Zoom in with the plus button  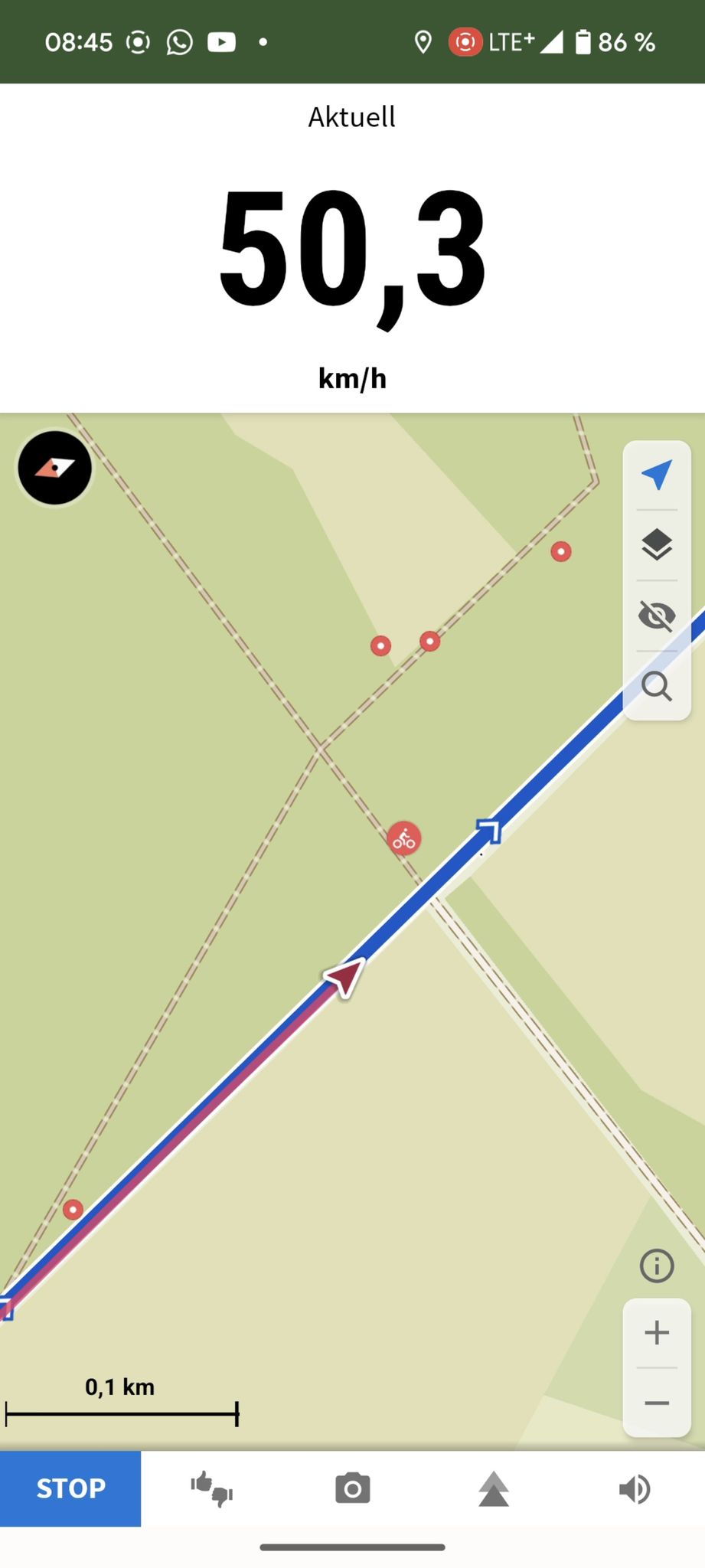[657, 1333]
